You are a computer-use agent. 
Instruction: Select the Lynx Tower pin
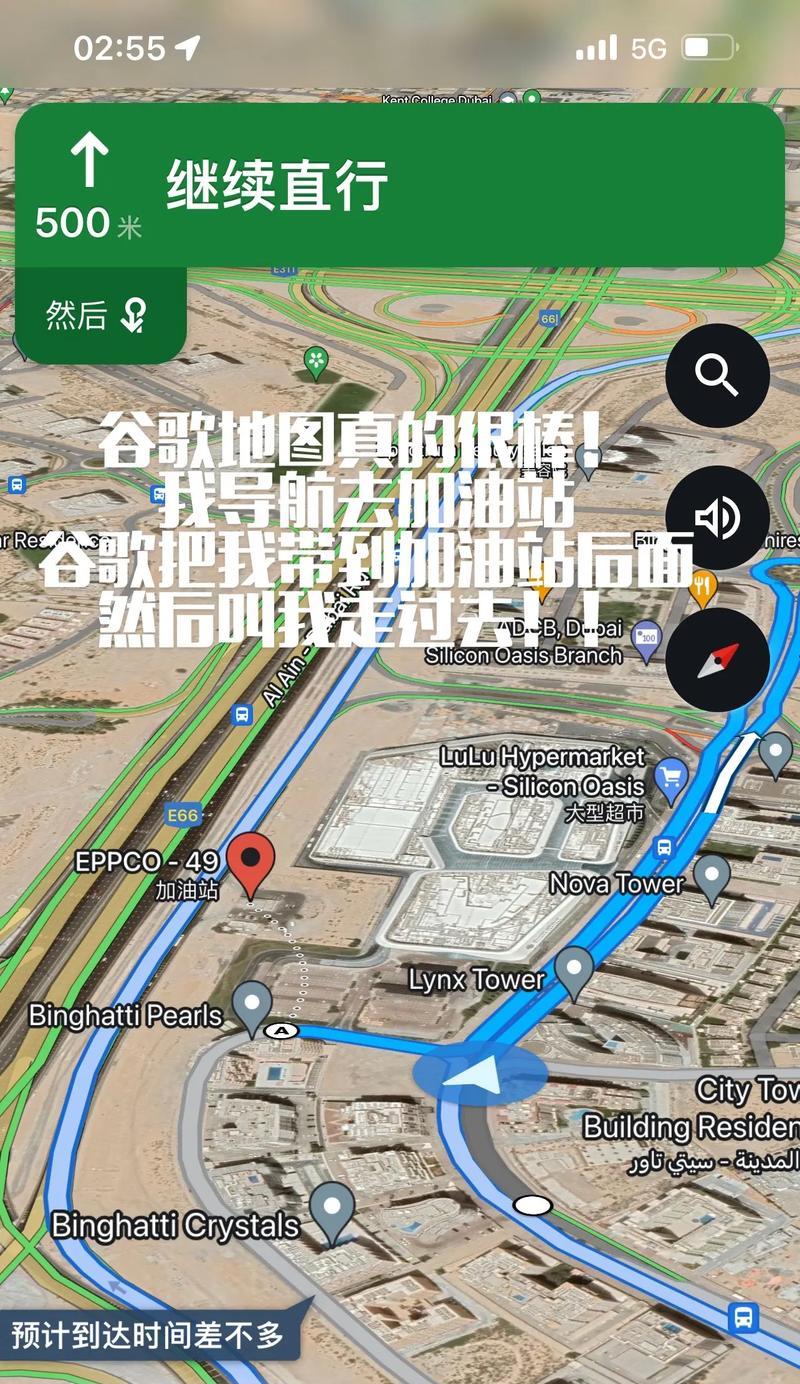point(574,970)
